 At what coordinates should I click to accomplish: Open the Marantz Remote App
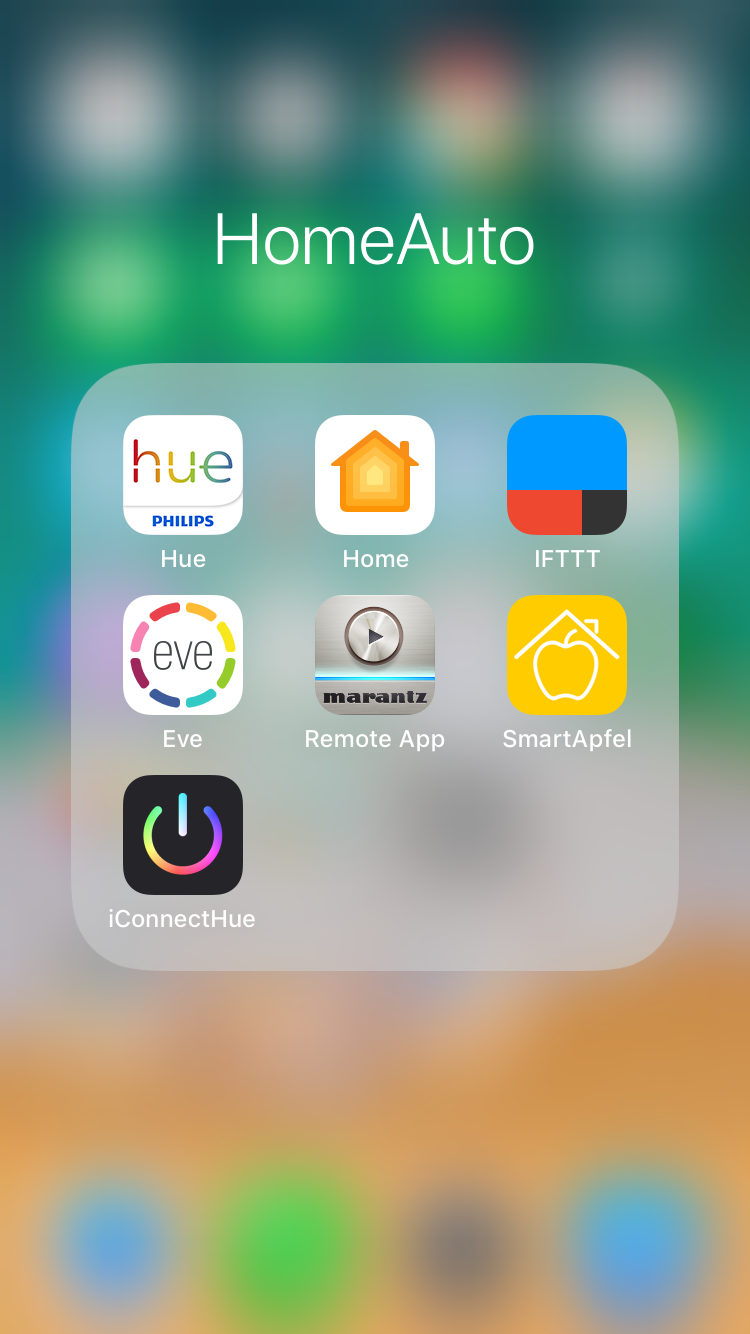[375, 655]
